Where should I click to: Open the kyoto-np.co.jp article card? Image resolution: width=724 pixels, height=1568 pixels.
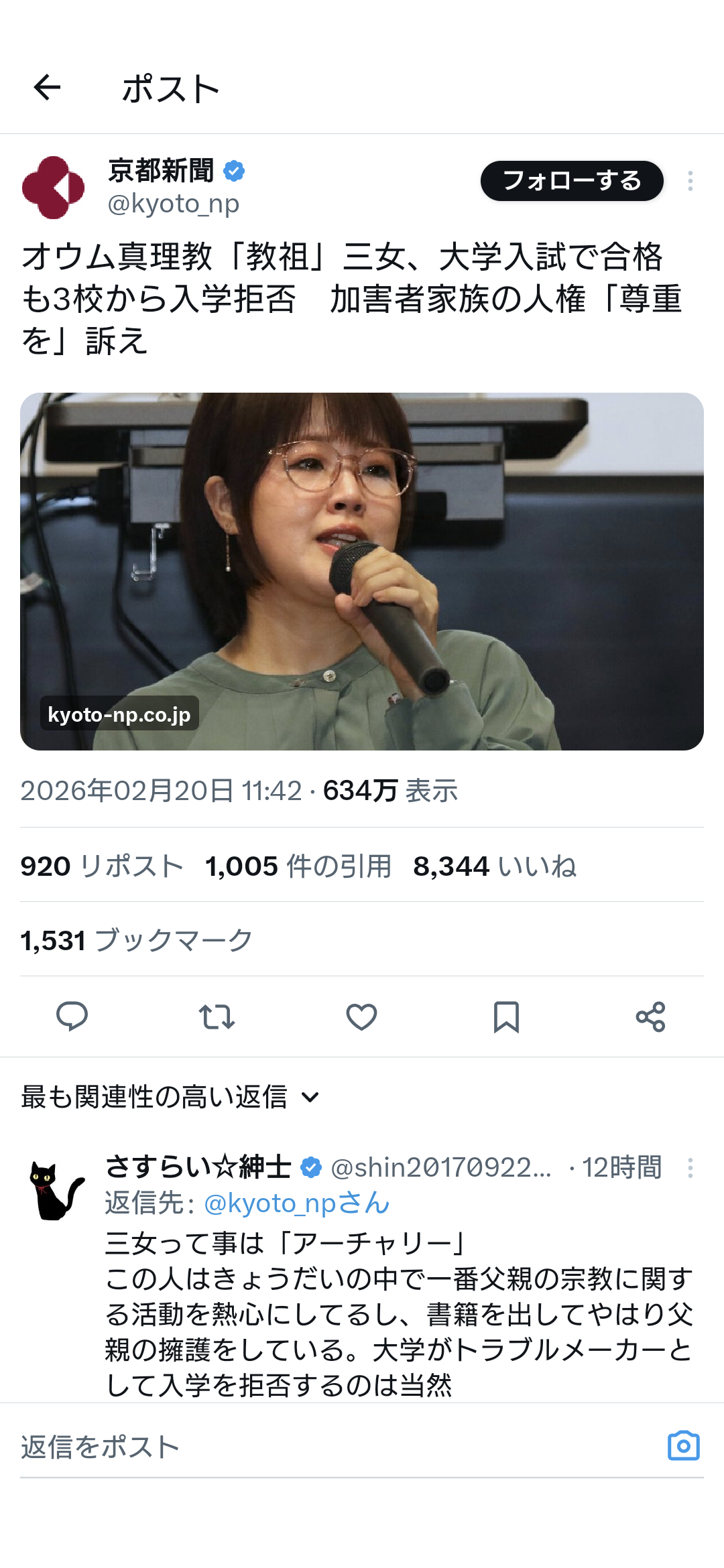click(362, 571)
